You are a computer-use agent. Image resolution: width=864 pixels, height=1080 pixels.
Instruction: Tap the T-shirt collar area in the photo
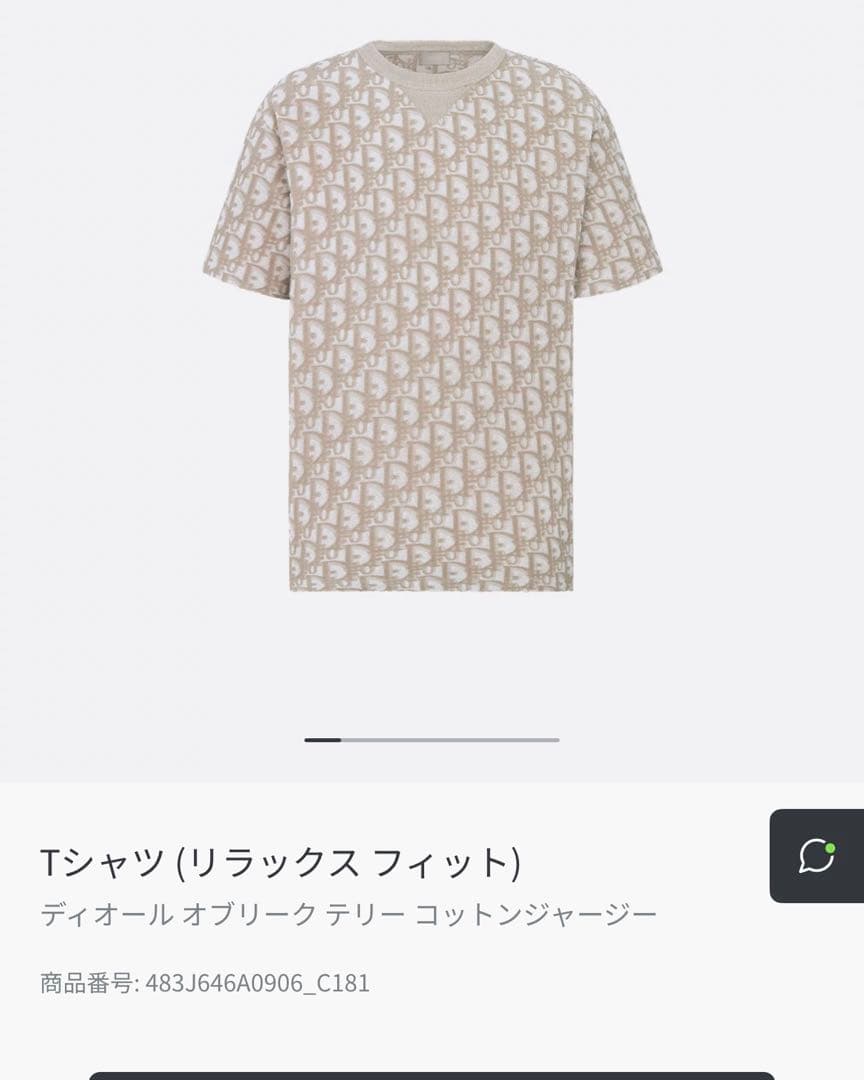pyautogui.click(x=430, y=58)
